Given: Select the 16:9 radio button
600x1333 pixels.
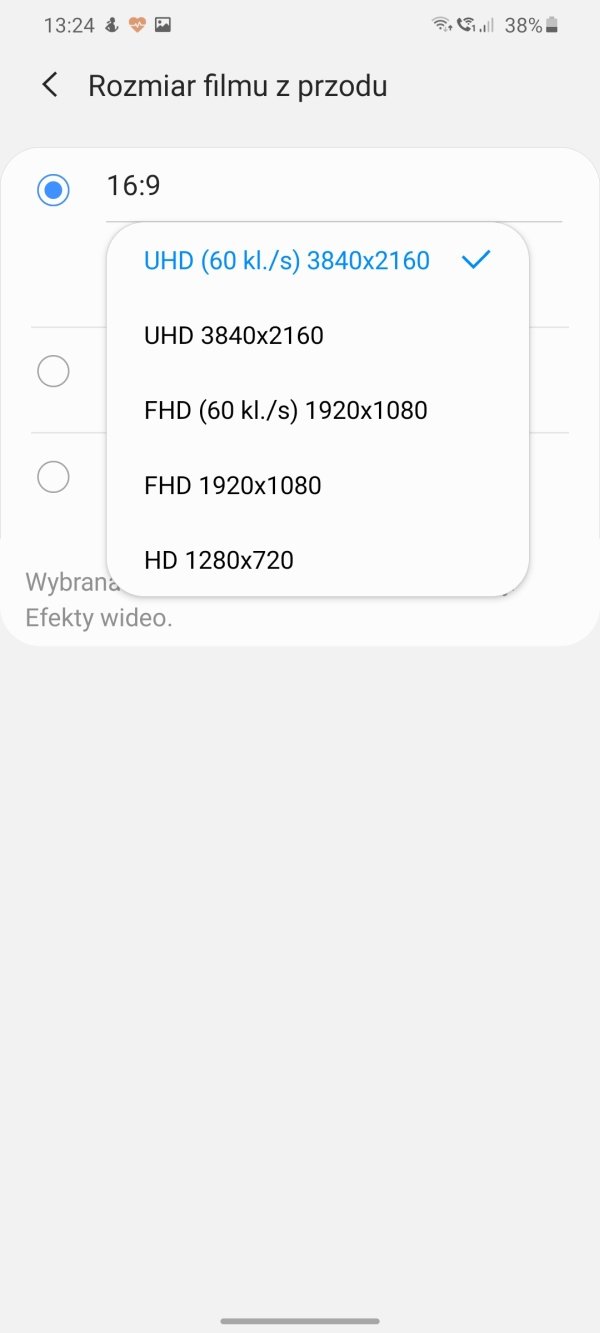Looking at the screenshot, I should (x=53, y=190).
